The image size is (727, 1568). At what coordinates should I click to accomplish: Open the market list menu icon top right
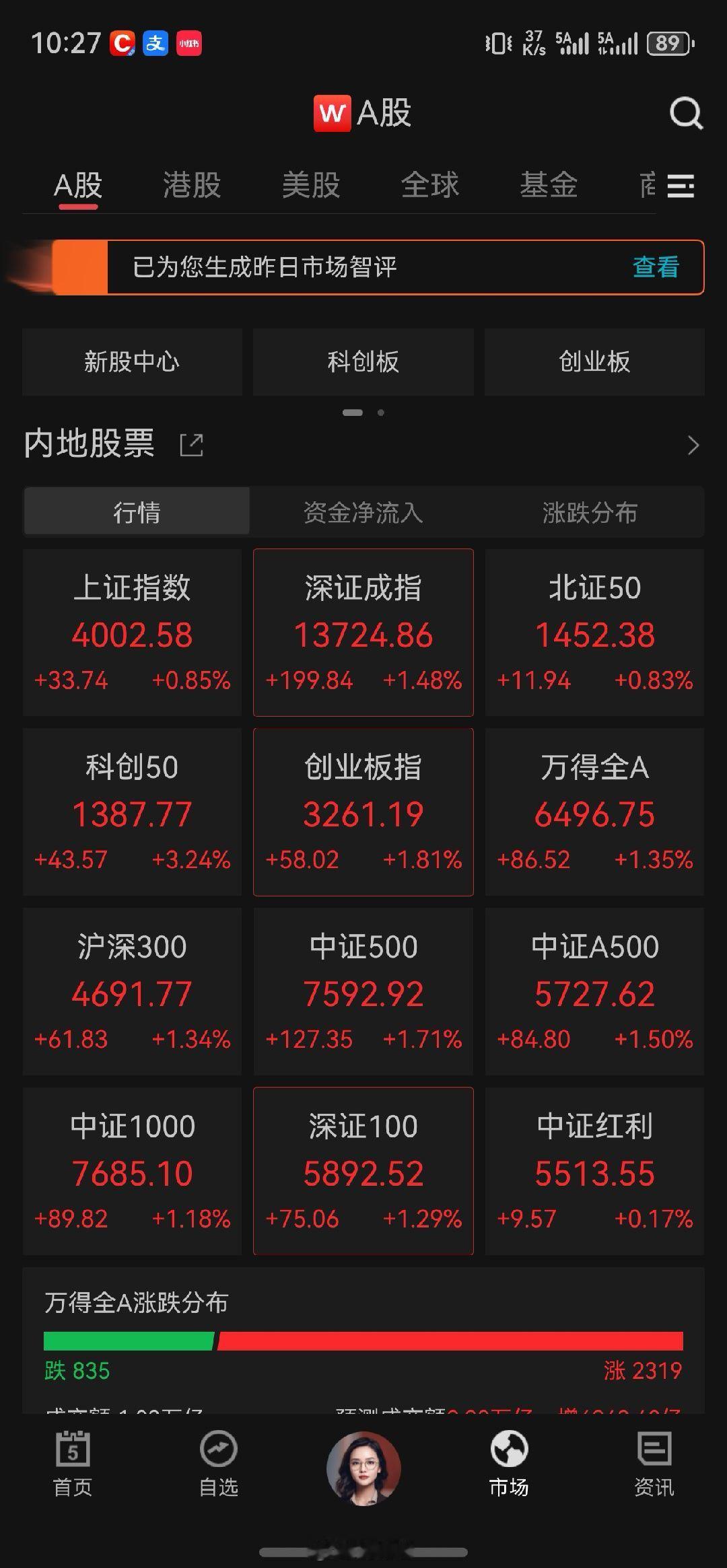click(681, 186)
